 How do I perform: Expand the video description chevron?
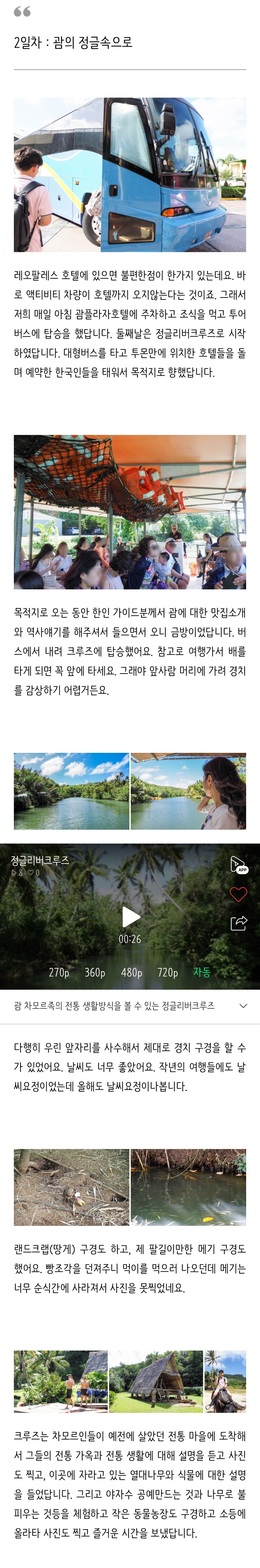point(244,1006)
